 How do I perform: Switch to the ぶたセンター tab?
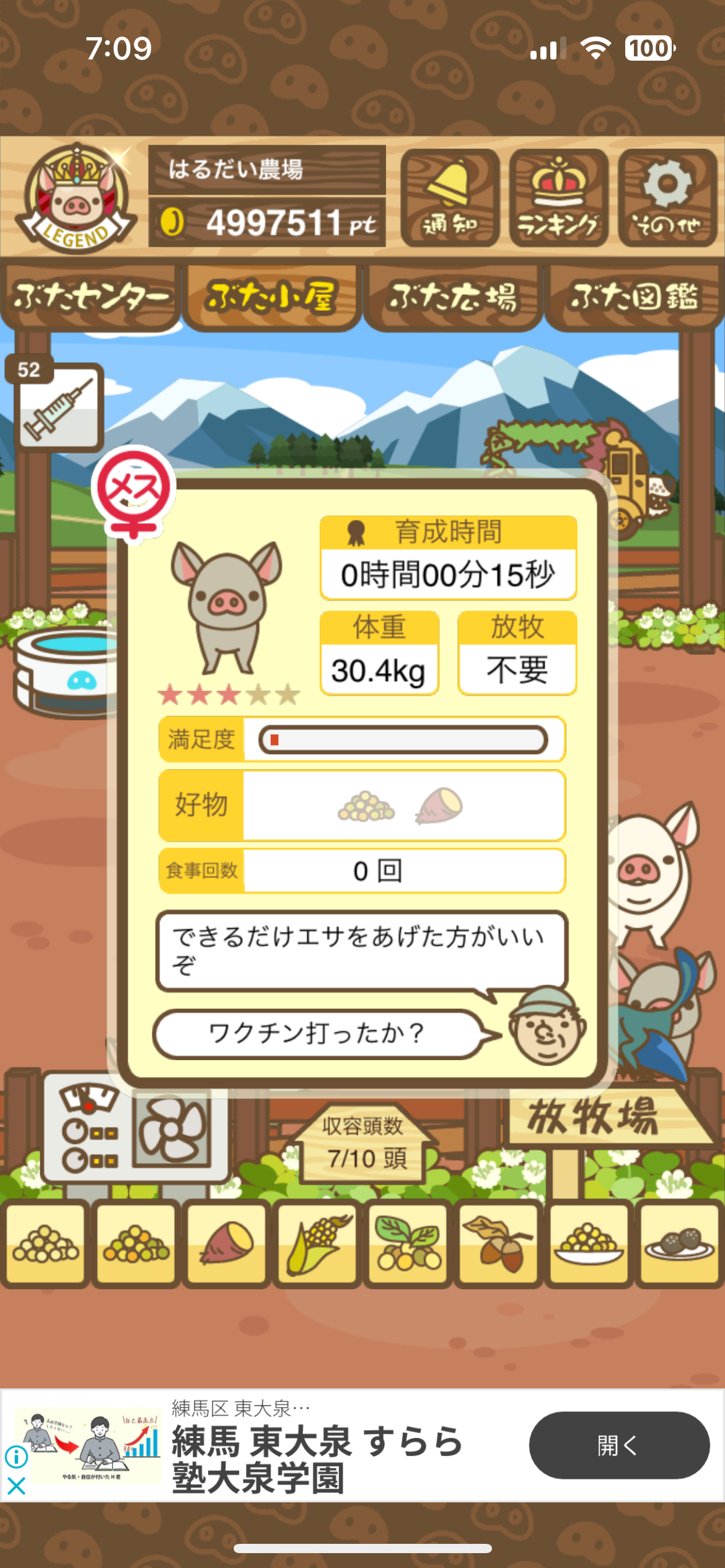pyautogui.click(x=90, y=297)
